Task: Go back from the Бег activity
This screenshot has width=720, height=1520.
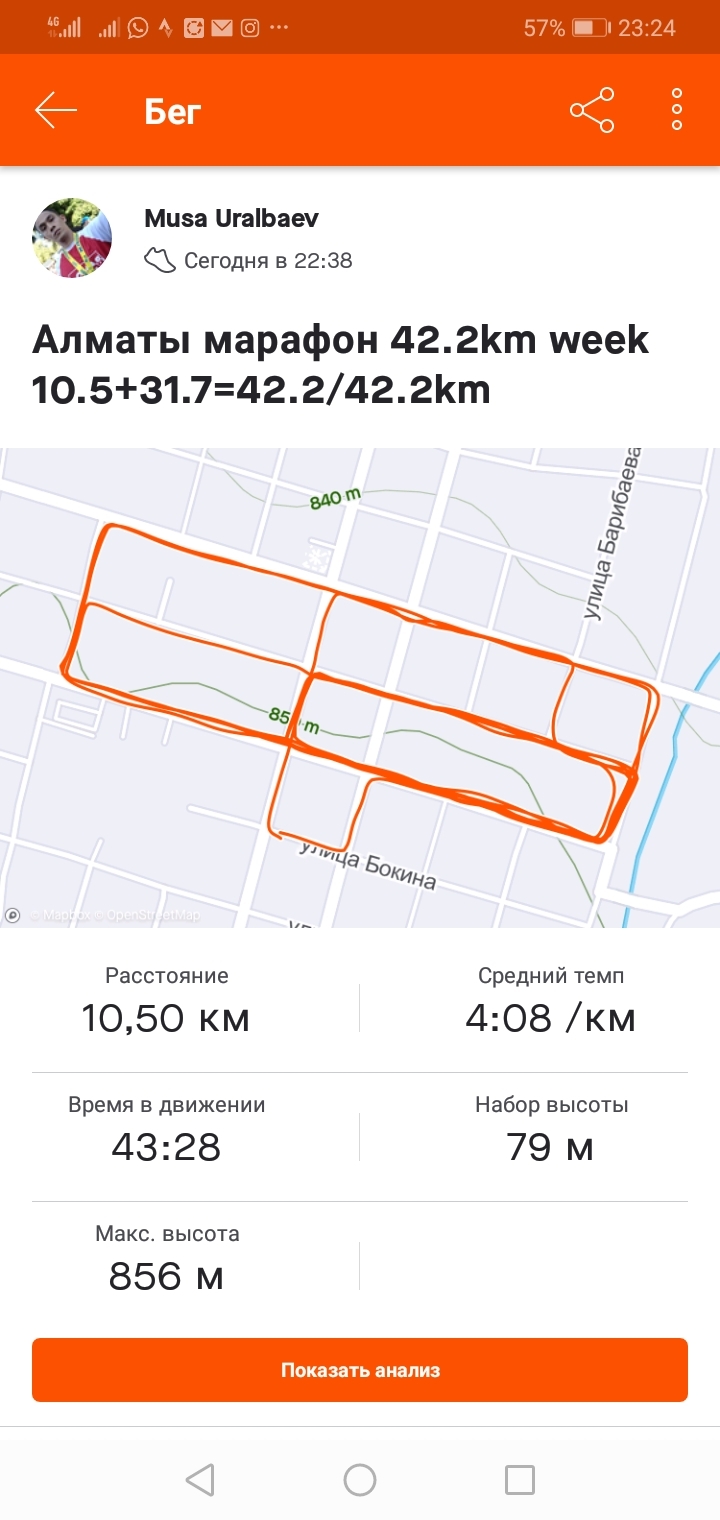Action: 56,111
